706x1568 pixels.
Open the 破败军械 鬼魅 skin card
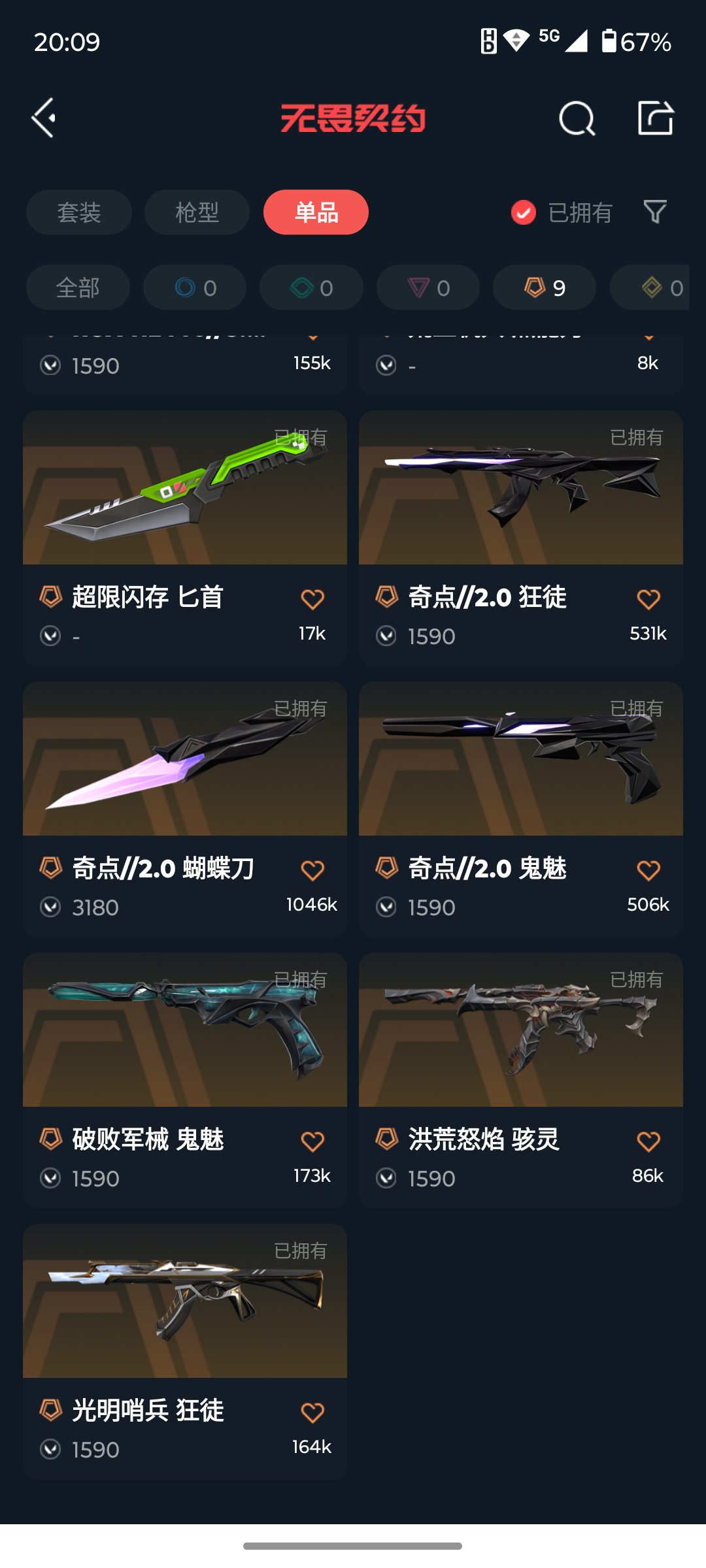click(x=185, y=1081)
